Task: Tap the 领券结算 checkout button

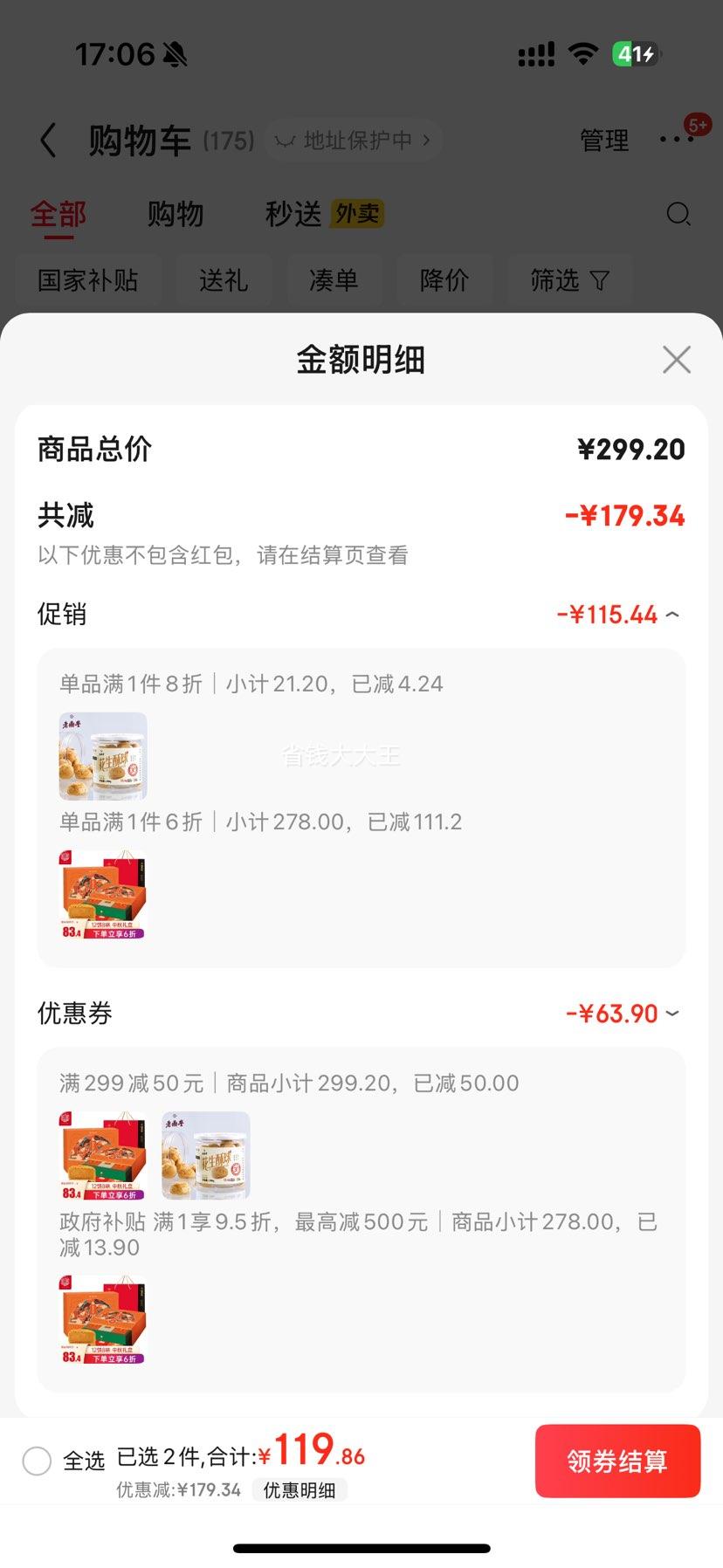Action: (617, 1461)
